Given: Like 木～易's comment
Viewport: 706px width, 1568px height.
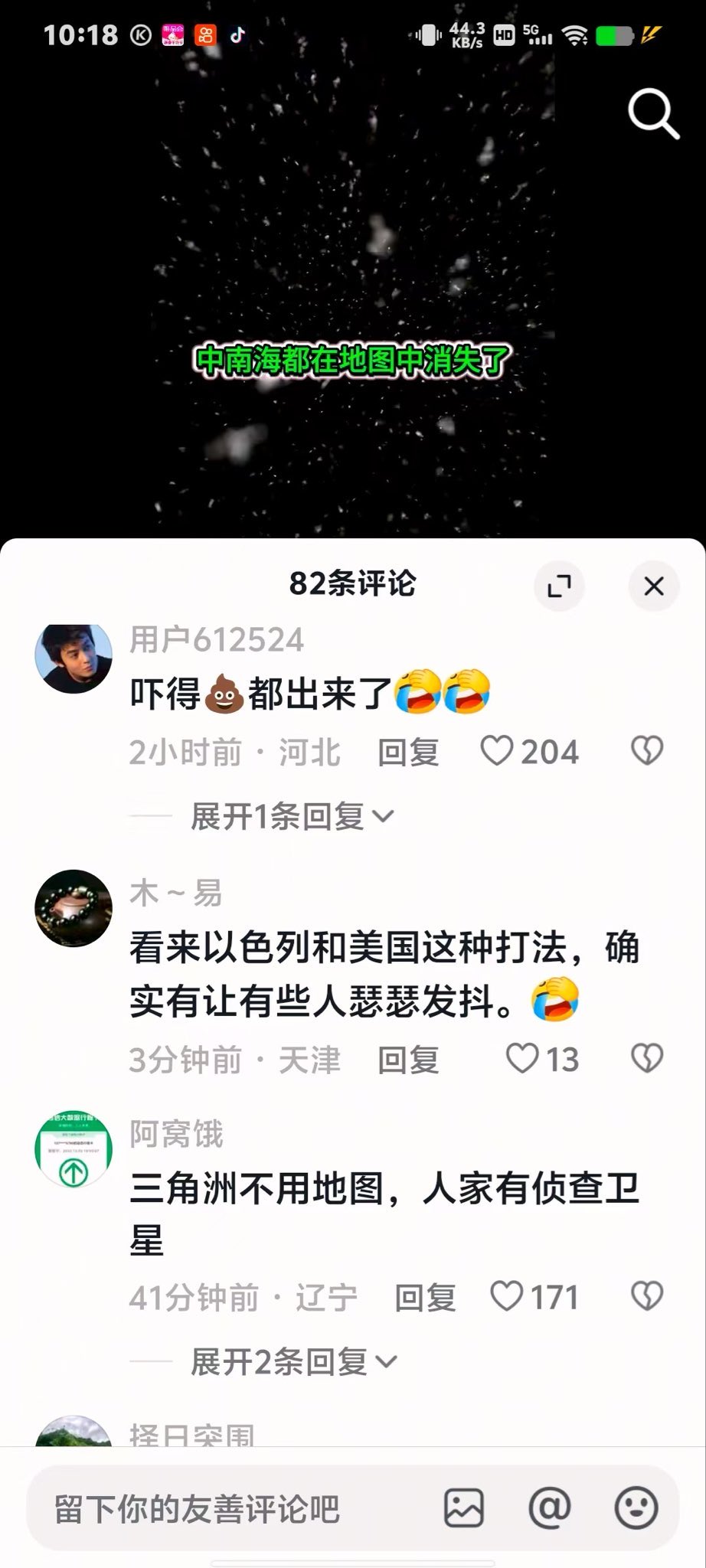Looking at the screenshot, I should 522,1059.
